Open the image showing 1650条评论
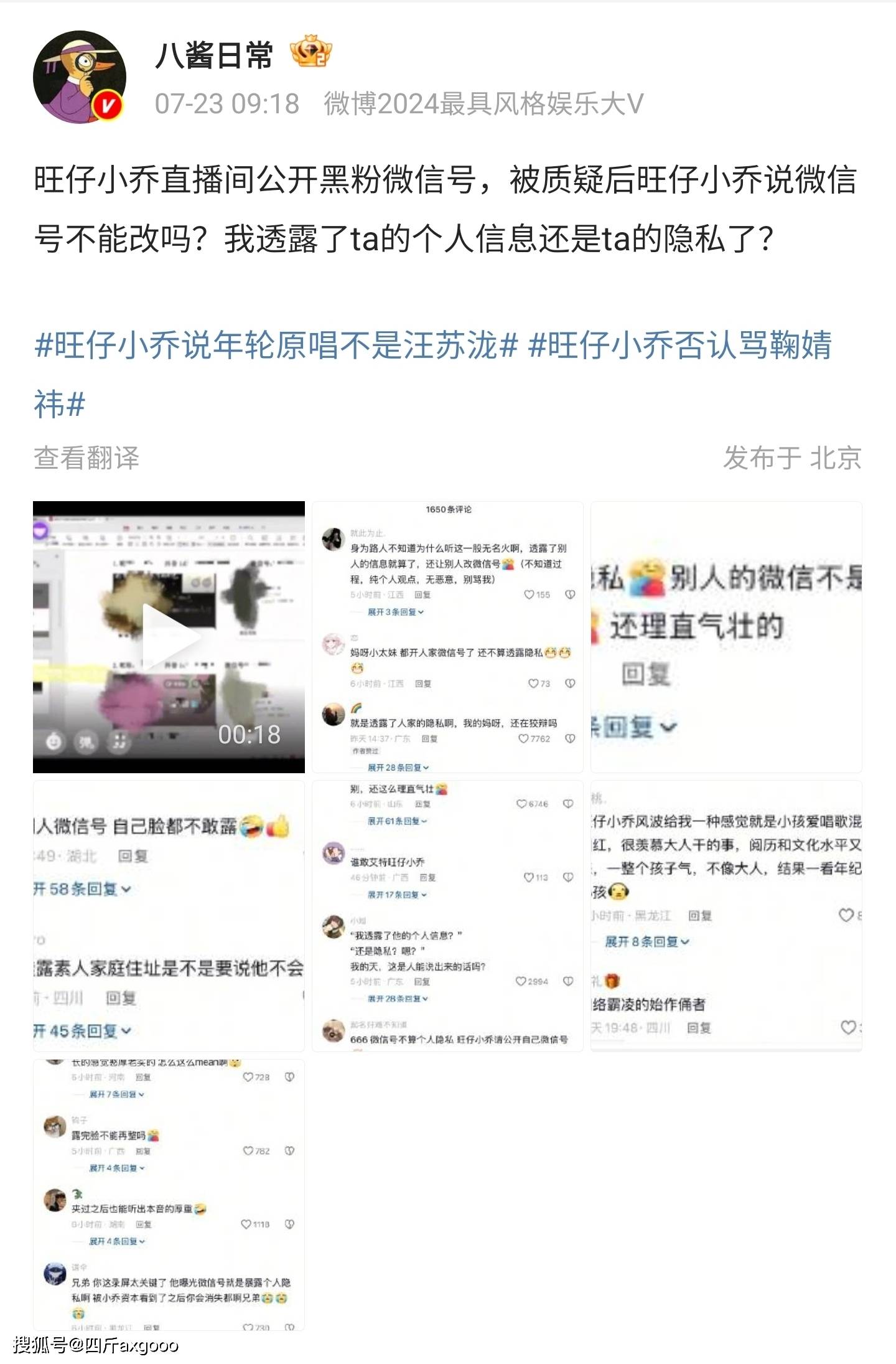Screen dimensions: 896x1364 (x=447, y=637)
